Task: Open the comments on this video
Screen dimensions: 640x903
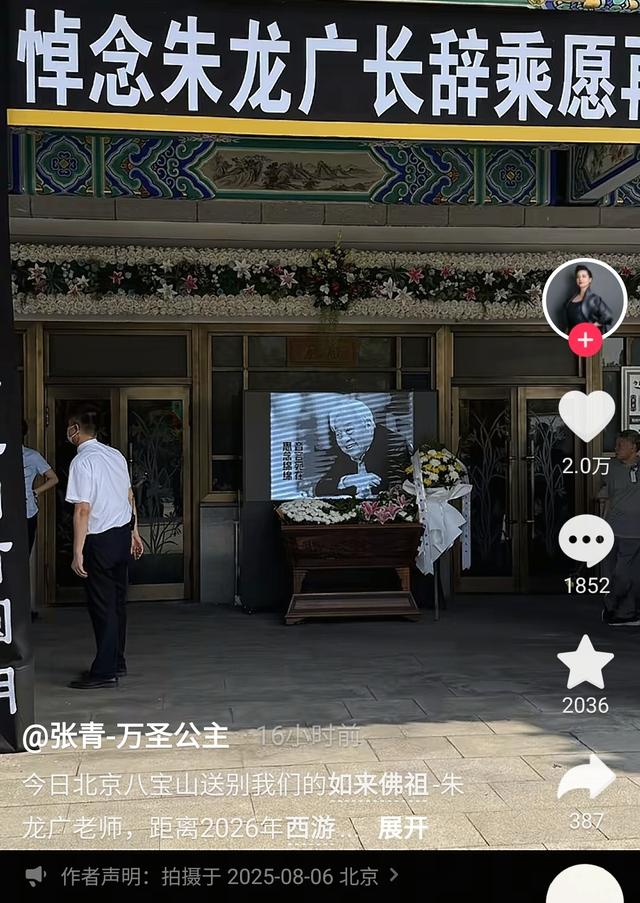Action: (x=586, y=541)
